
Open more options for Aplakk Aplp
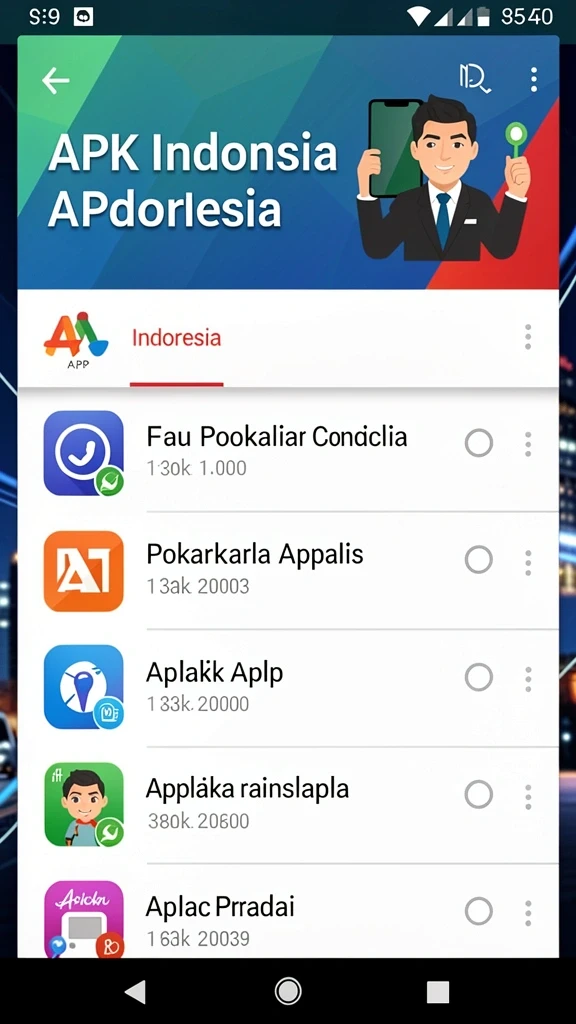coord(528,679)
